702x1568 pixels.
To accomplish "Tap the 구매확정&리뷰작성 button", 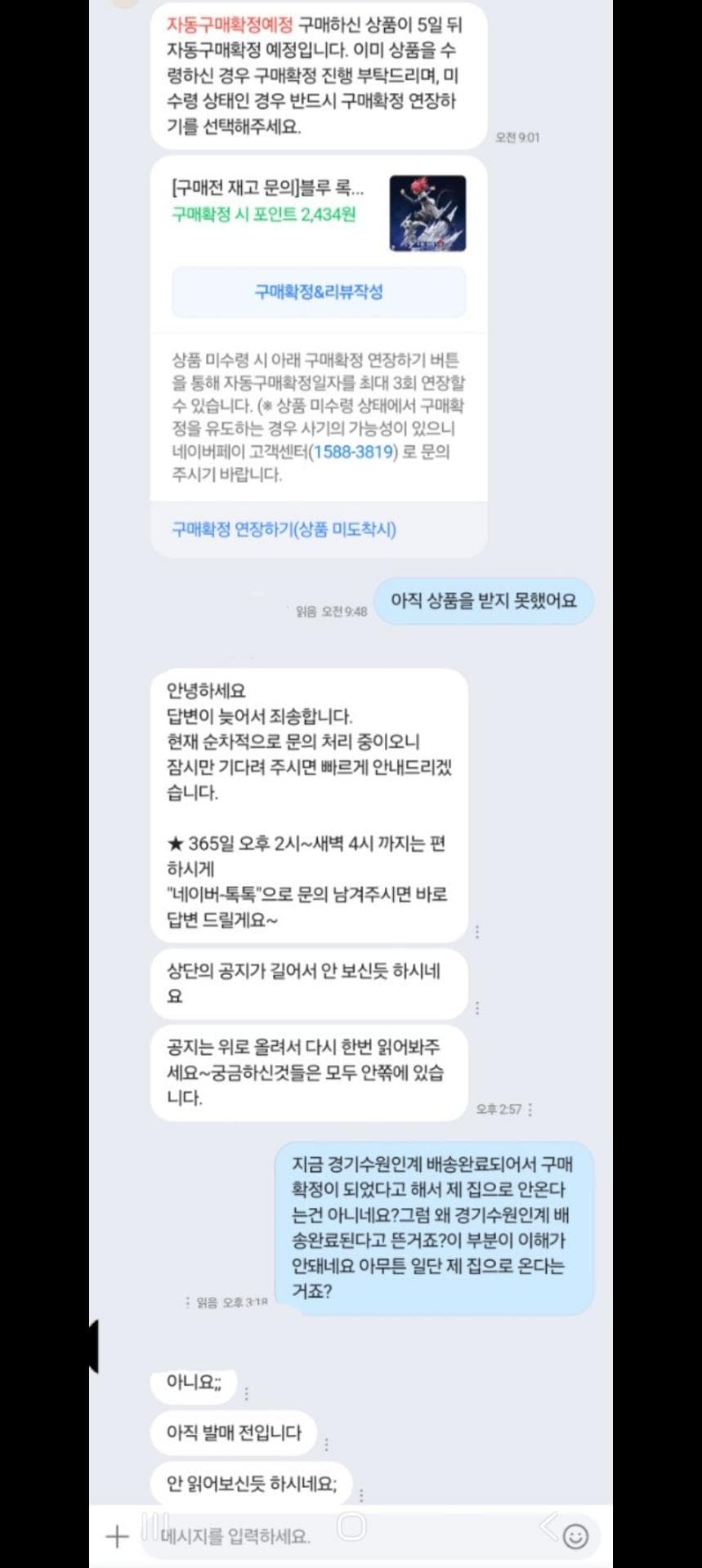I will pyautogui.click(x=319, y=292).
